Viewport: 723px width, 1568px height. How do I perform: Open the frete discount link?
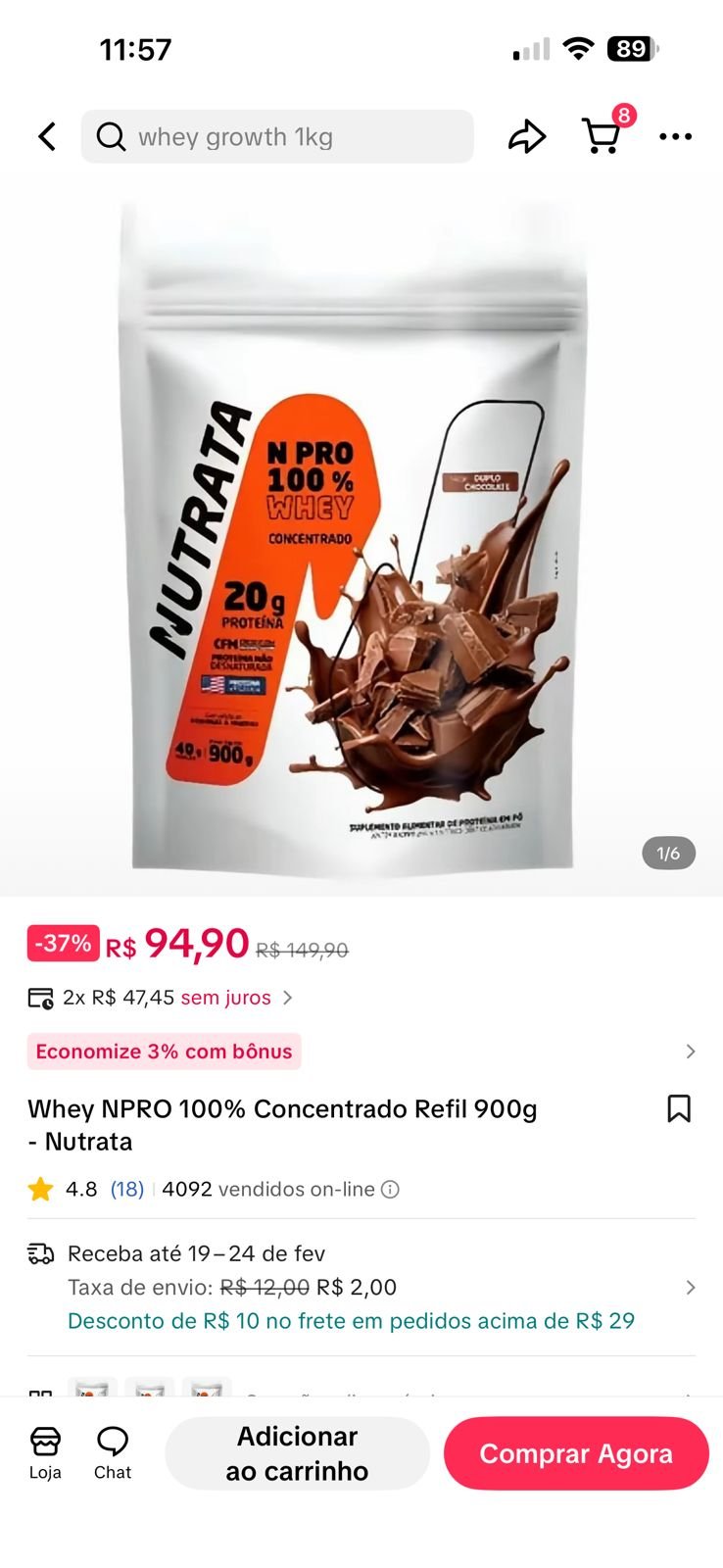[351, 1320]
